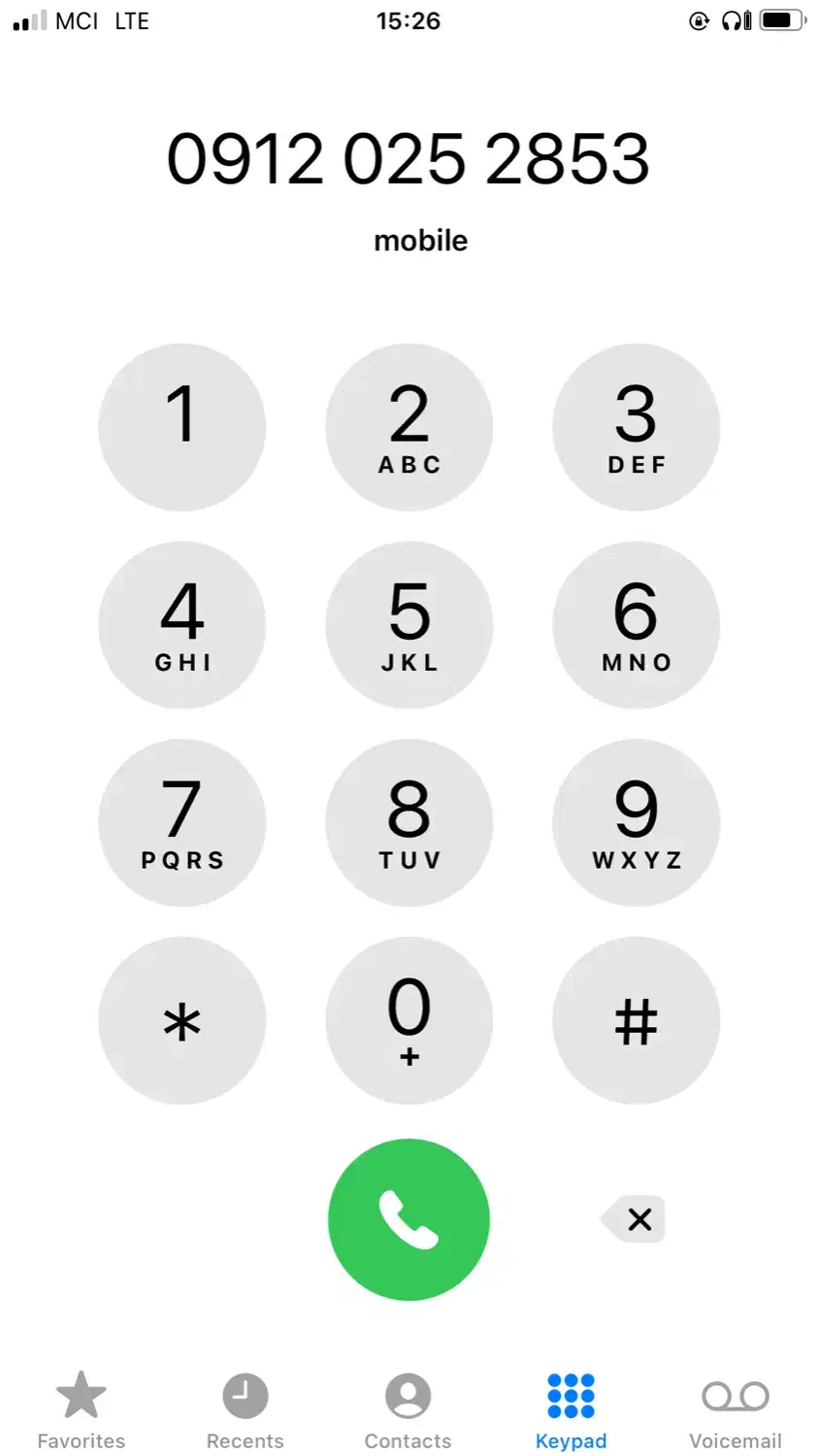Dial digit 1 on the keypad
The image size is (818, 1456).
point(181,427)
